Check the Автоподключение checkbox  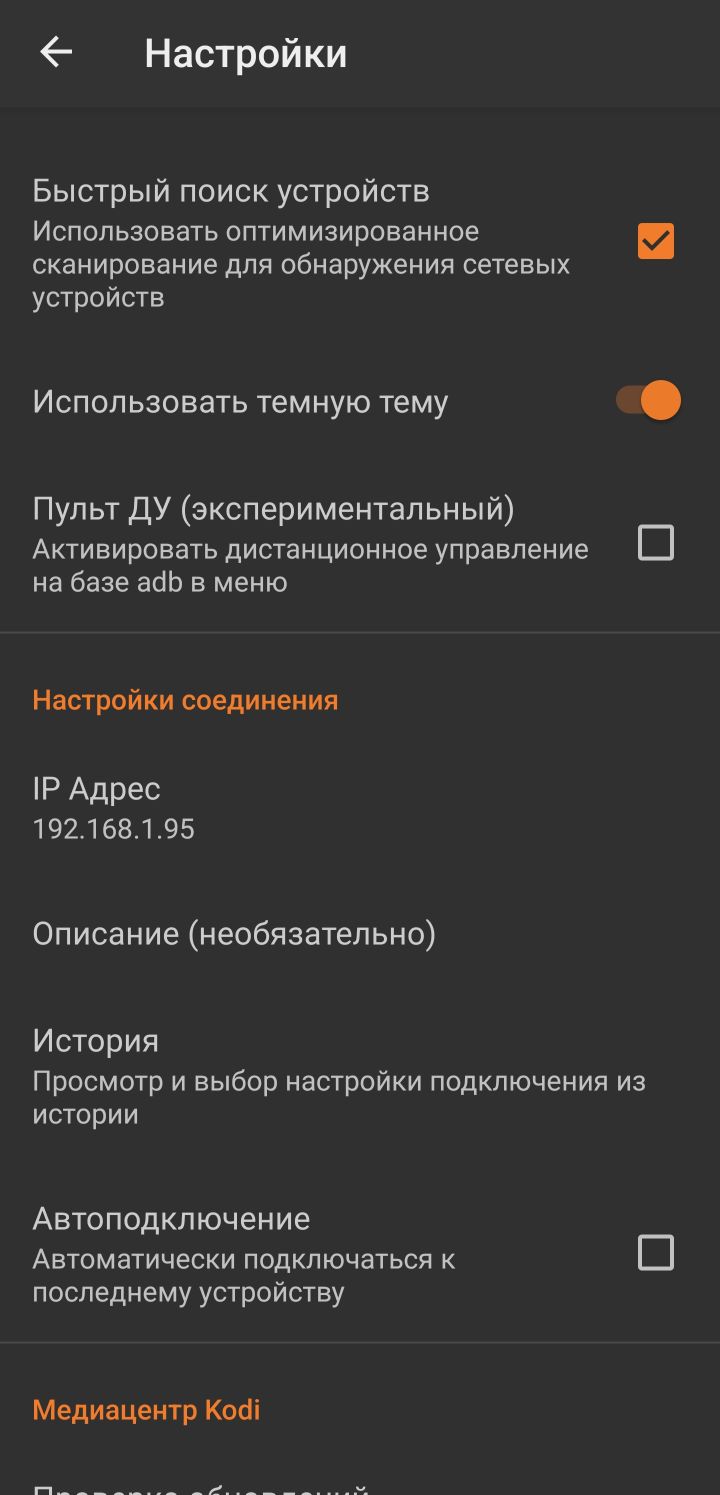pos(656,1252)
